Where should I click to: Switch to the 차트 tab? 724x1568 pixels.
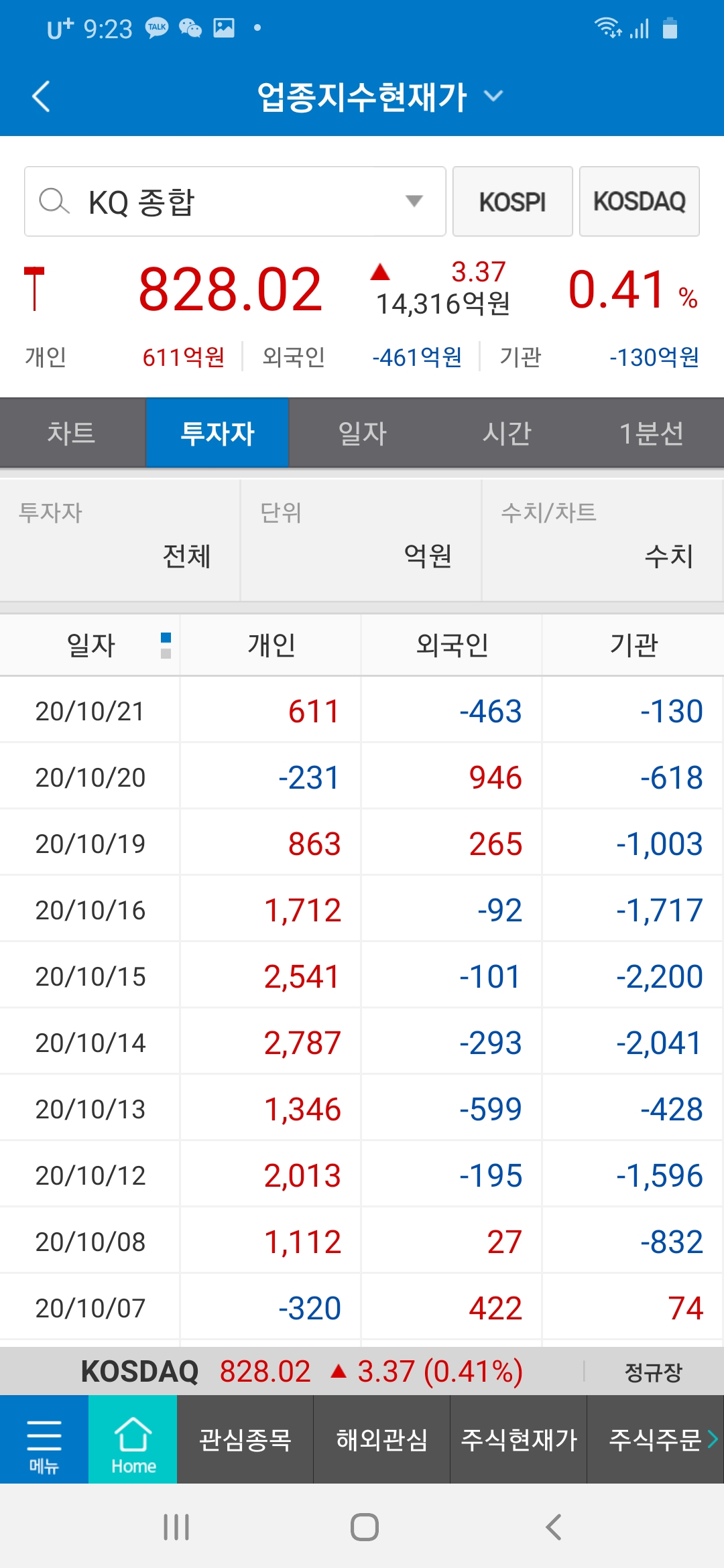pos(72,433)
